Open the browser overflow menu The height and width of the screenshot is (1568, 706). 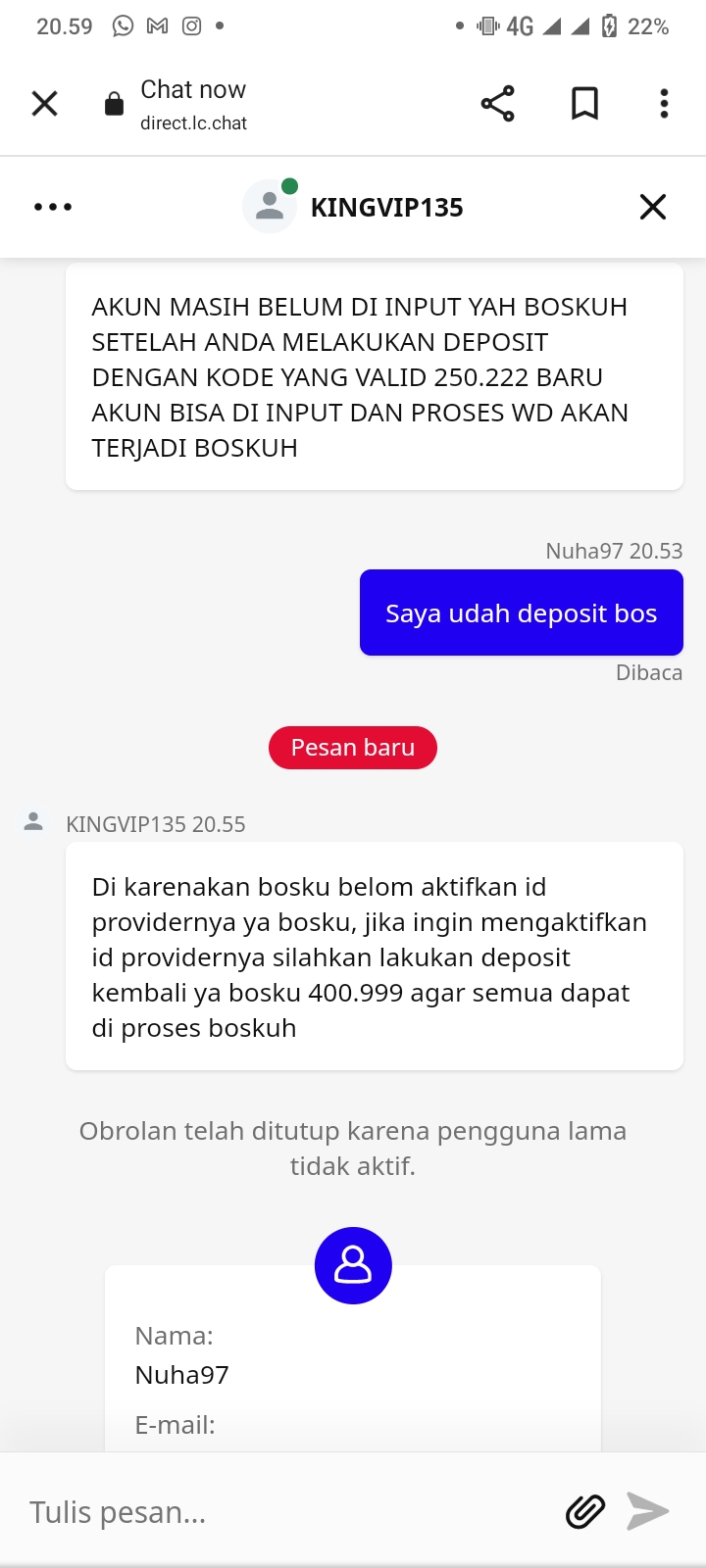[664, 103]
